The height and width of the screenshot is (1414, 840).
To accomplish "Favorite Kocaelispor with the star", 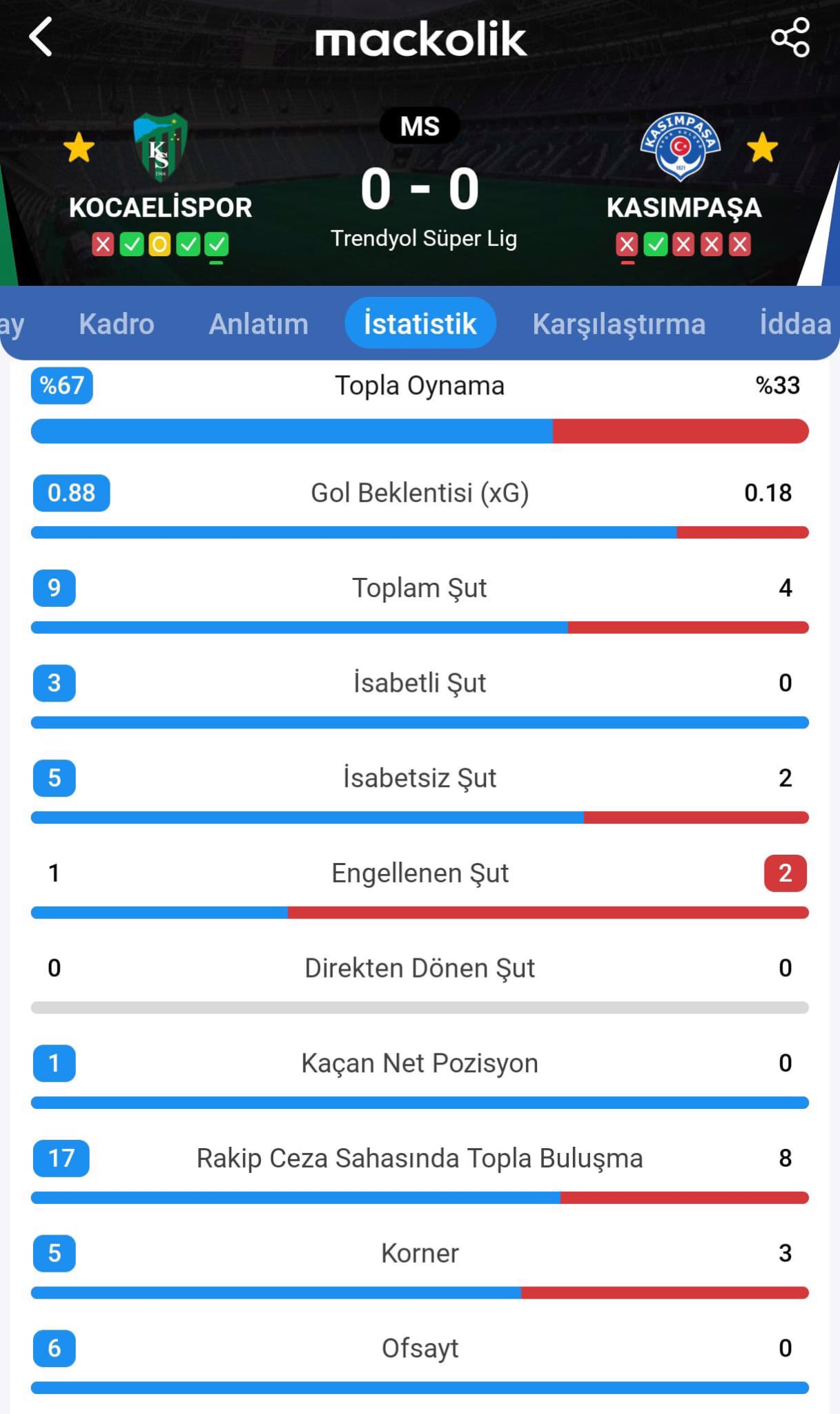I will [x=79, y=148].
